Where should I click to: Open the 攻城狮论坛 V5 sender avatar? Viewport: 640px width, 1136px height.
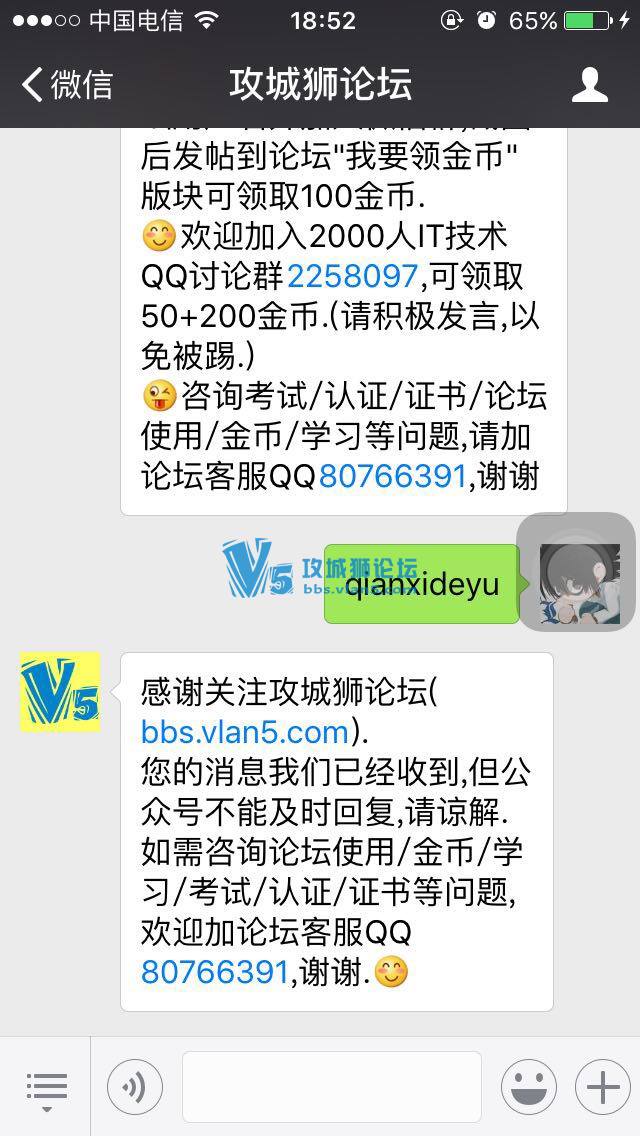tap(60, 692)
